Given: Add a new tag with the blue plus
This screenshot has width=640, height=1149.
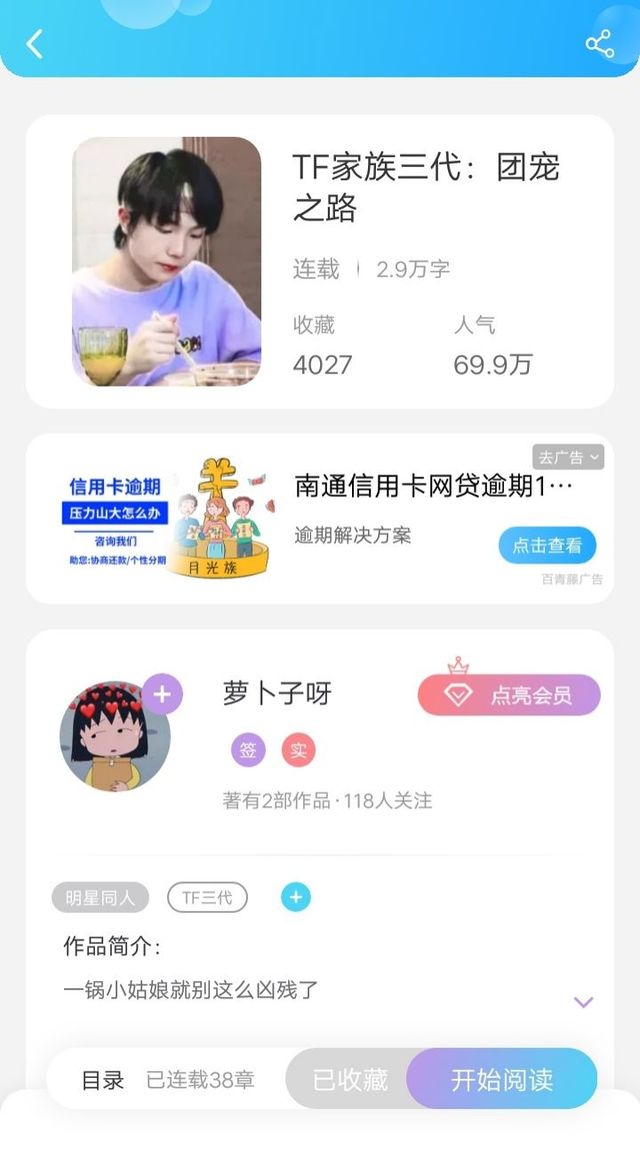Looking at the screenshot, I should [295, 897].
